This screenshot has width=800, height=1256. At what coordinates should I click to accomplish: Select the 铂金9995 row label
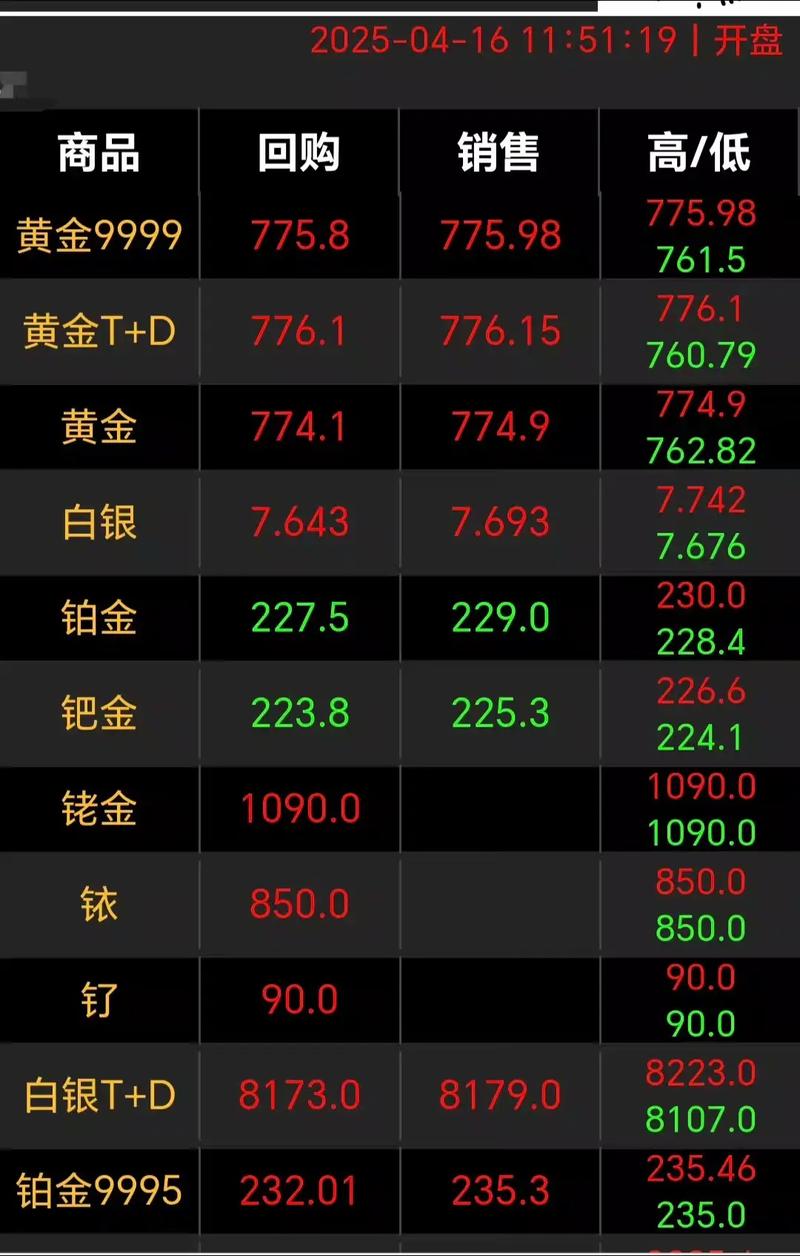click(x=97, y=1191)
